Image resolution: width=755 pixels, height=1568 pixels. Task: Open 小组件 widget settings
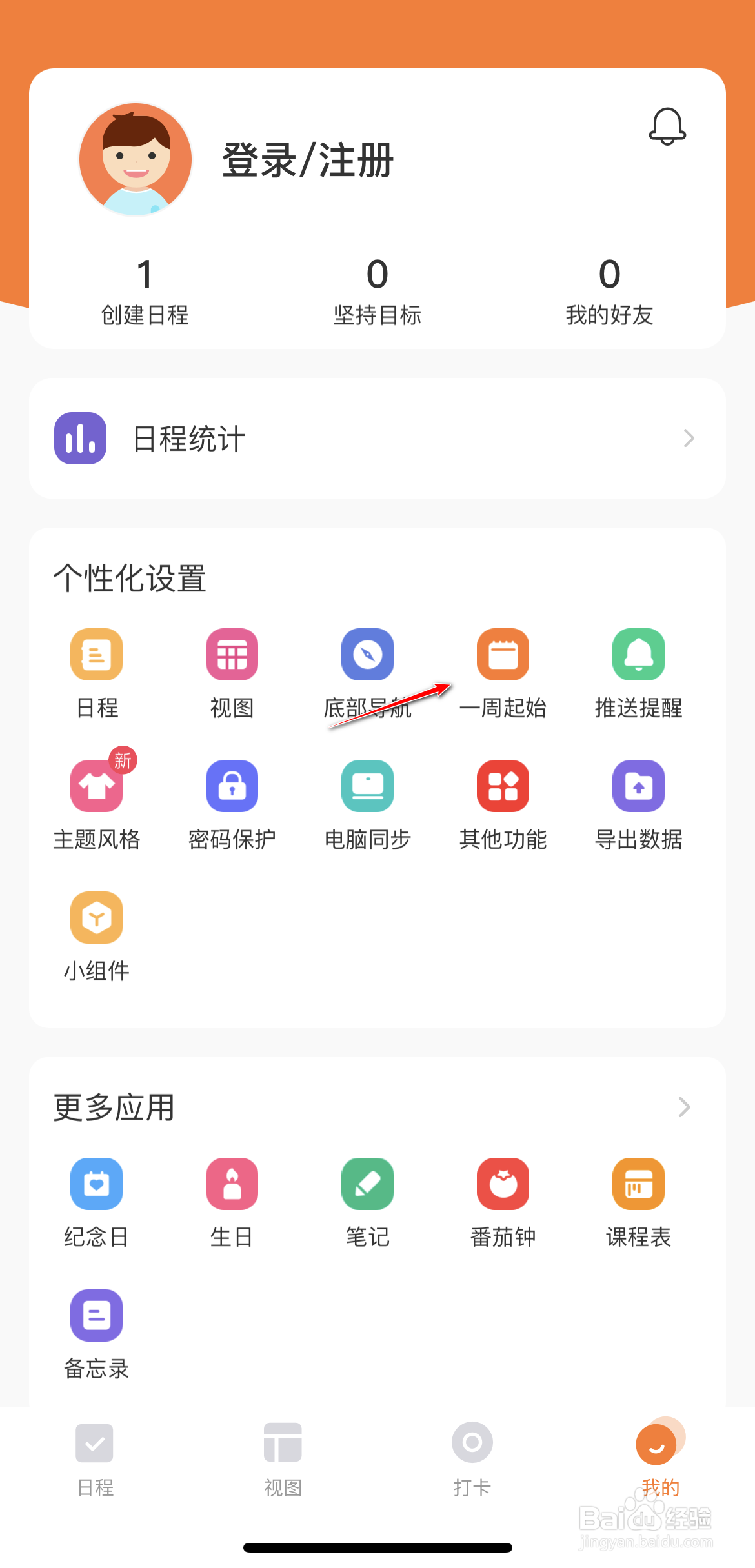pos(96,937)
